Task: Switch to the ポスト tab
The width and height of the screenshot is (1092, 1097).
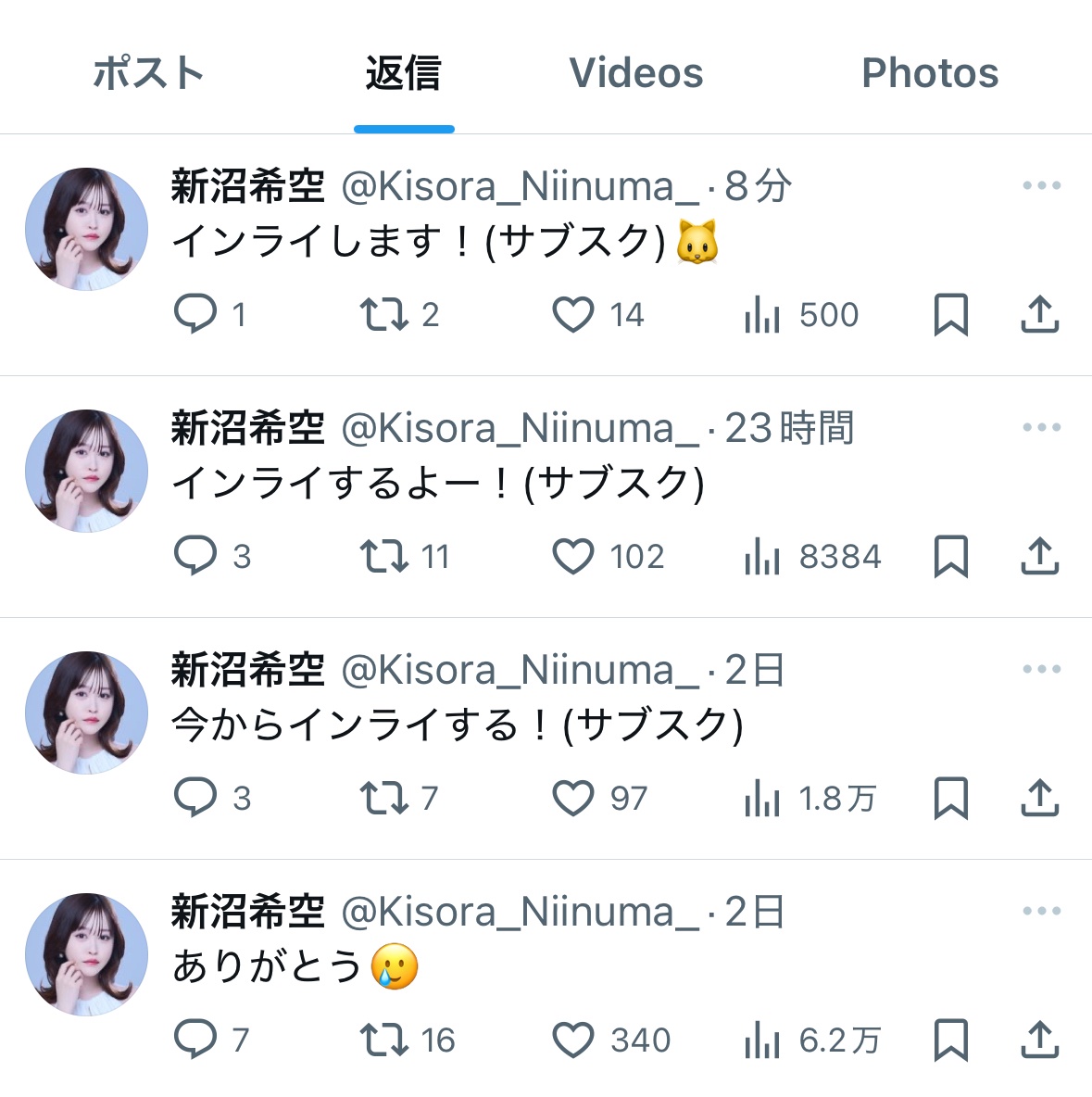Action: point(148,73)
